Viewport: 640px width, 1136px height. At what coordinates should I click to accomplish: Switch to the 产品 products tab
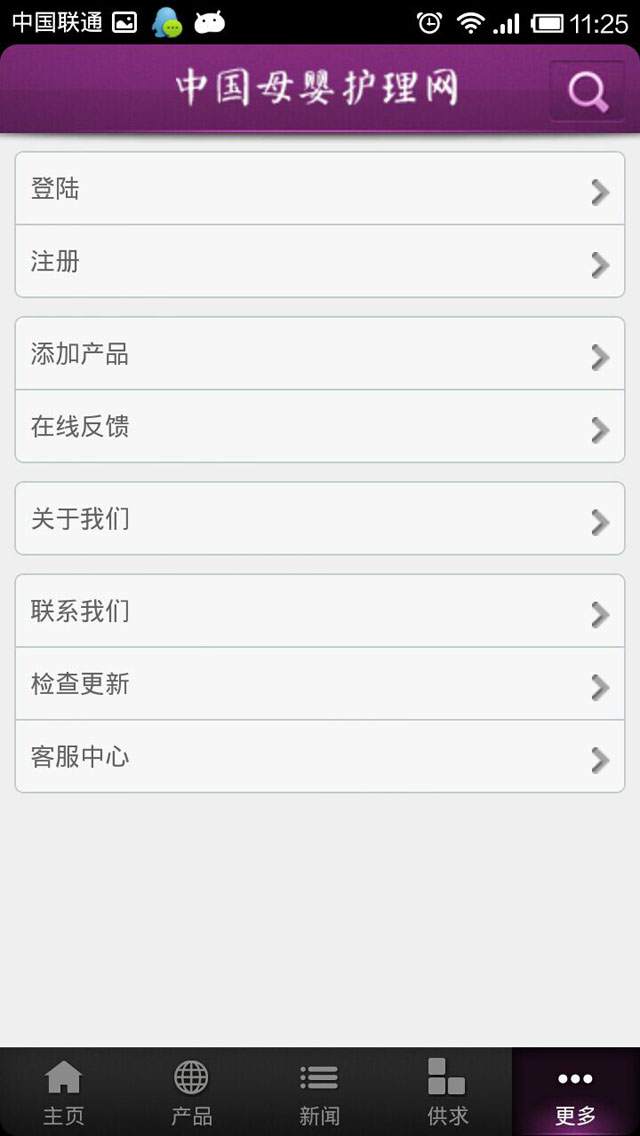pyautogui.click(x=191, y=1092)
